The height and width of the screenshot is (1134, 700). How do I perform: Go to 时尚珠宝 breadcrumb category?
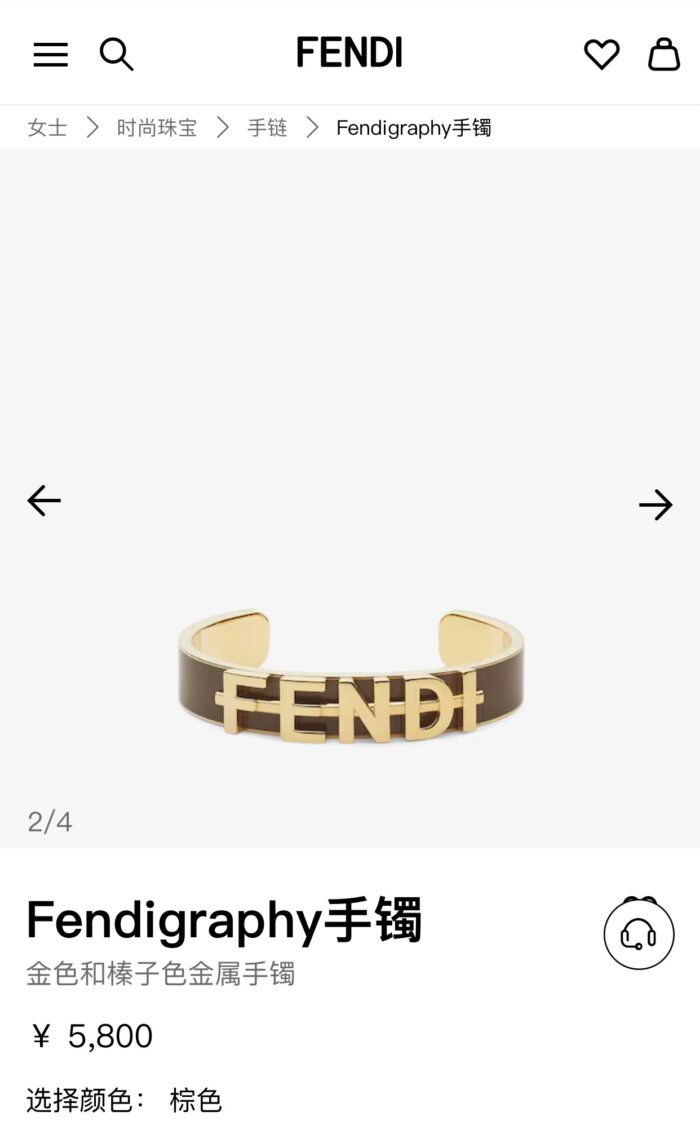(157, 128)
